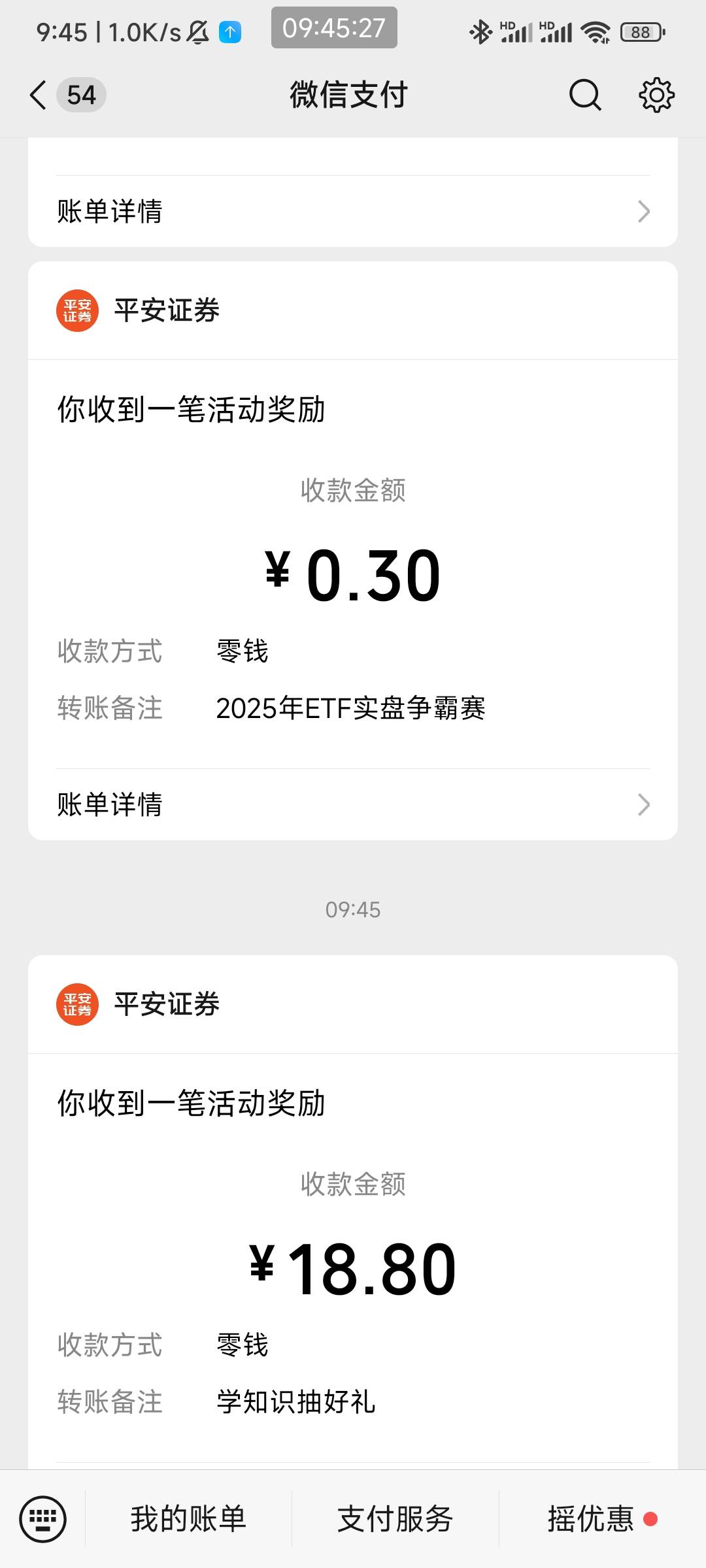The image size is (706, 1568).
Task: Open 账单详情 for the ¥0.30 reward
Action: pos(353,804)
